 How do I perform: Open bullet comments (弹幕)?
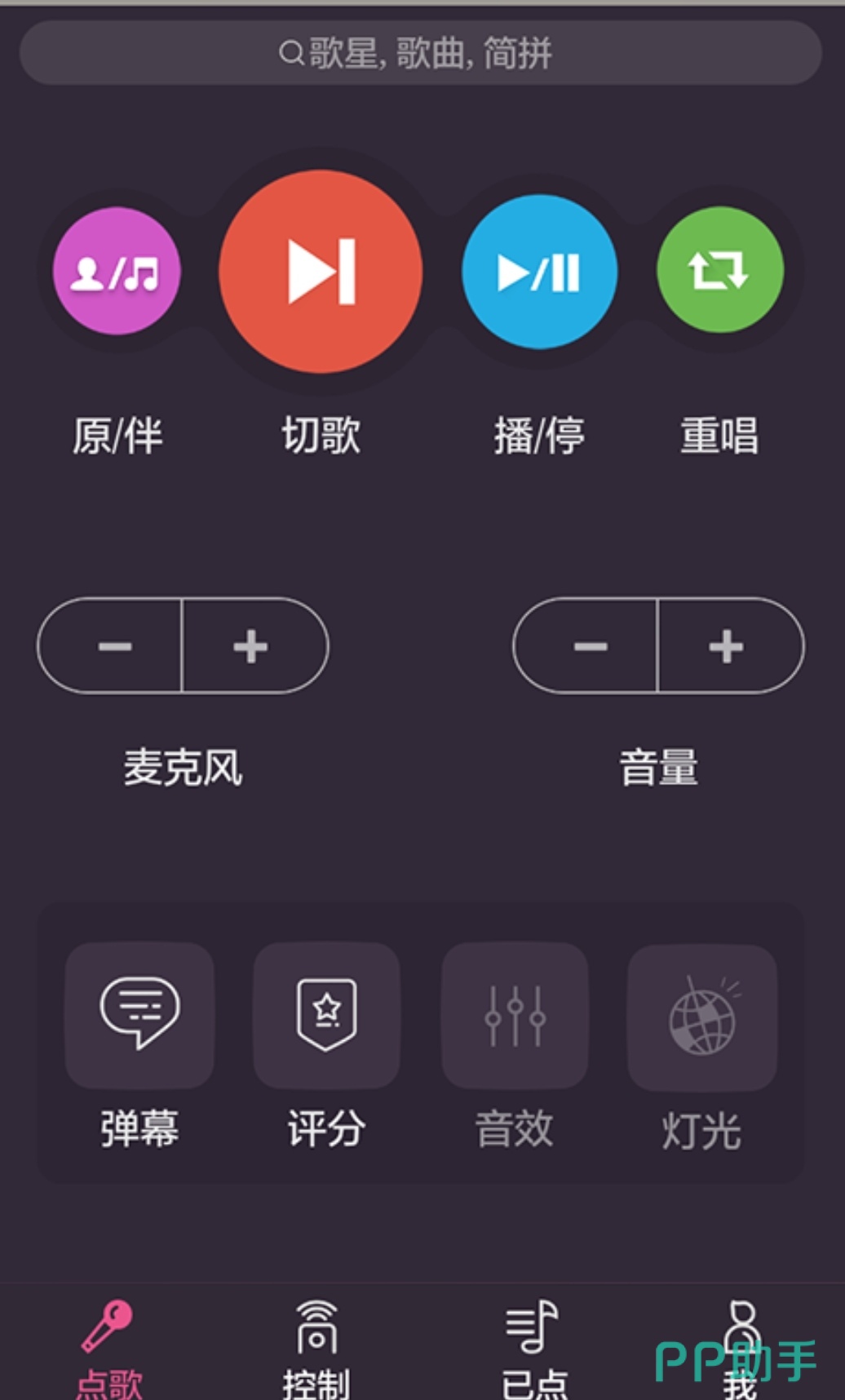(139, 1015)
